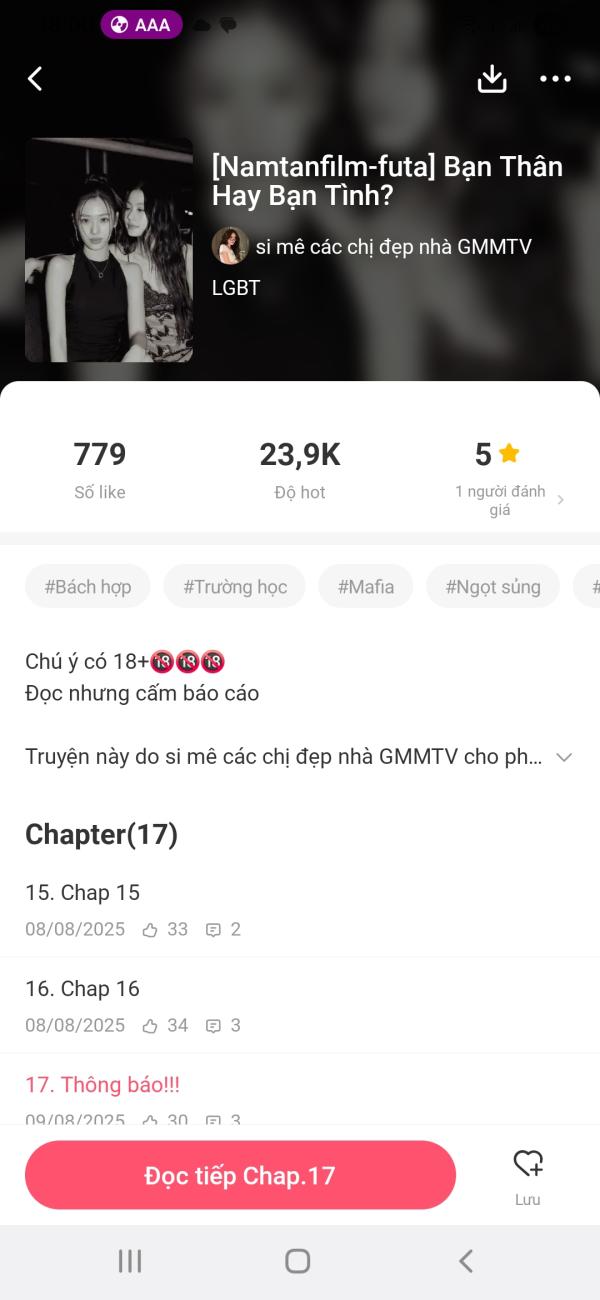
Task: Go to the system home screen
Action: [x=298, y=1261]
